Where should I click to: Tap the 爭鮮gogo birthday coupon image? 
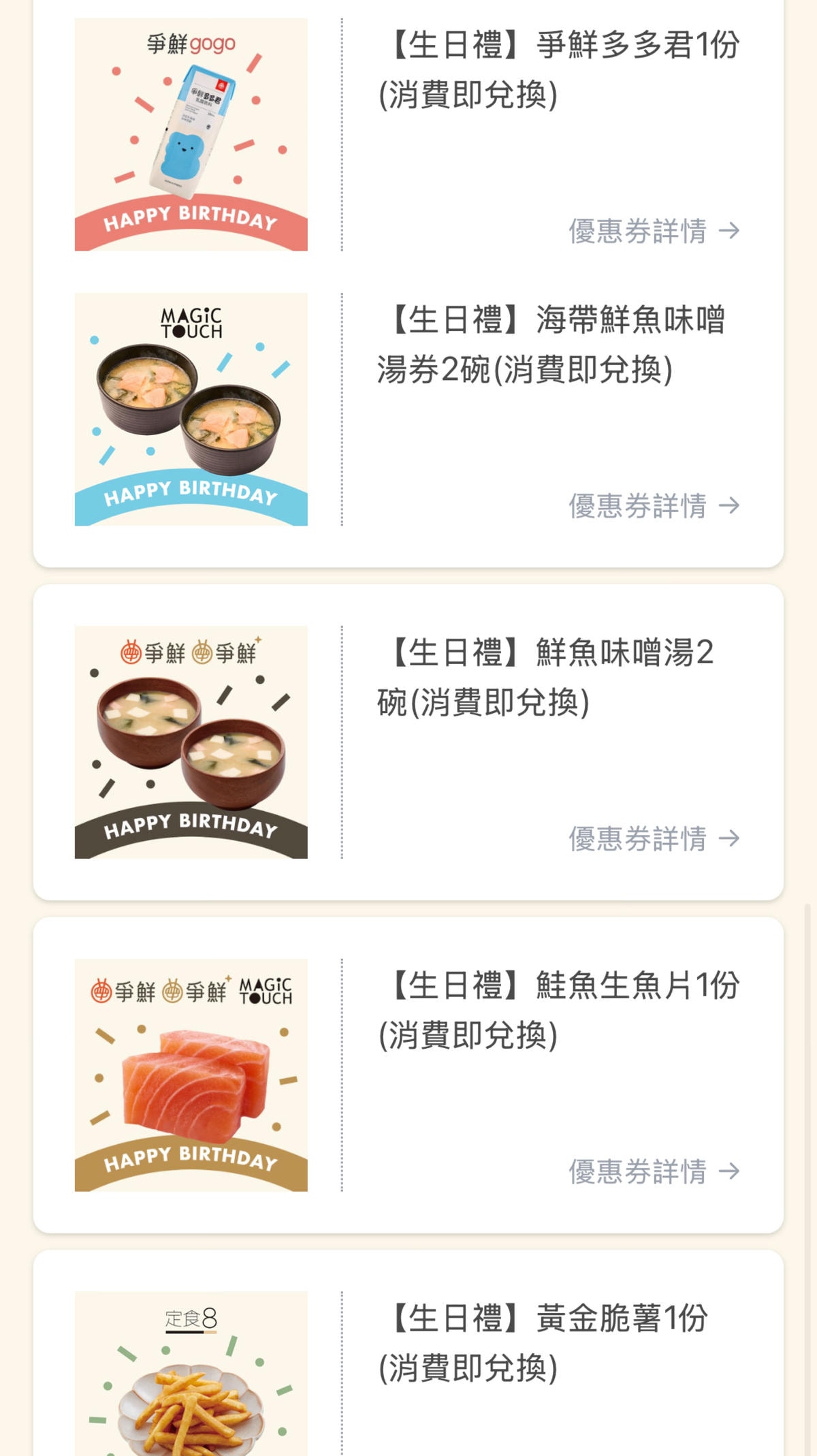[191, 135]
